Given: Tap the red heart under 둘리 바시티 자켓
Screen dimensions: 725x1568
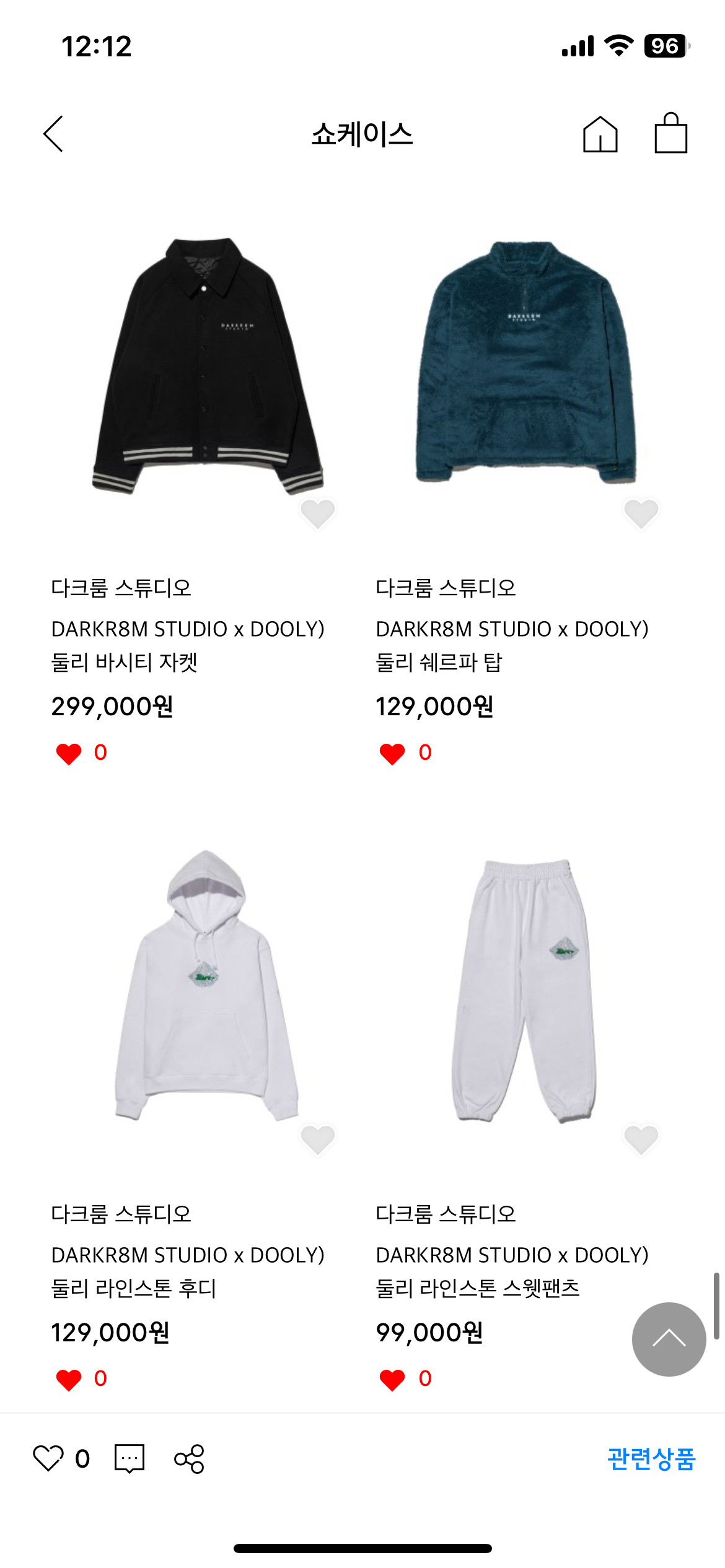Looking at the screenshot, I should [69, 752].
